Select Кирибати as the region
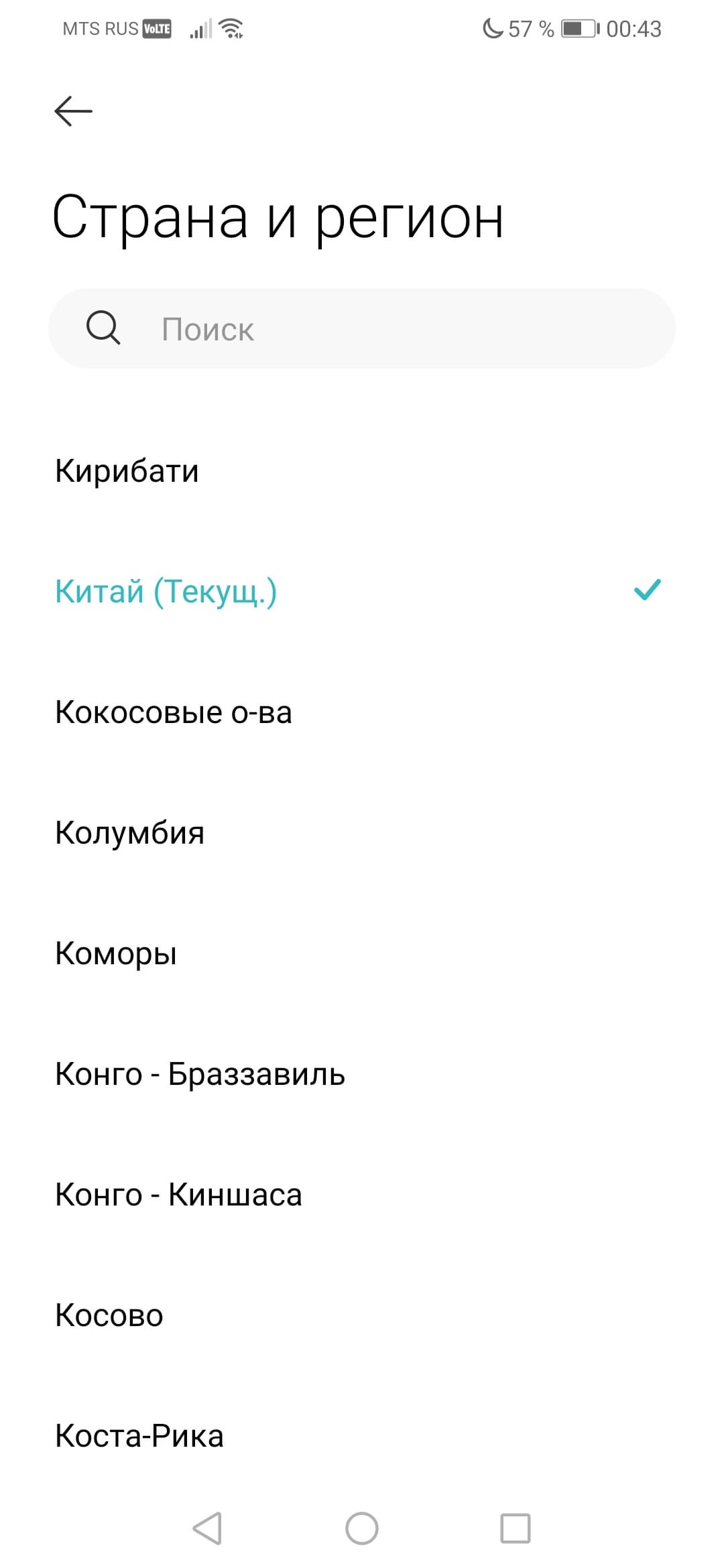724x1568 pixels. tap(127, 471)
